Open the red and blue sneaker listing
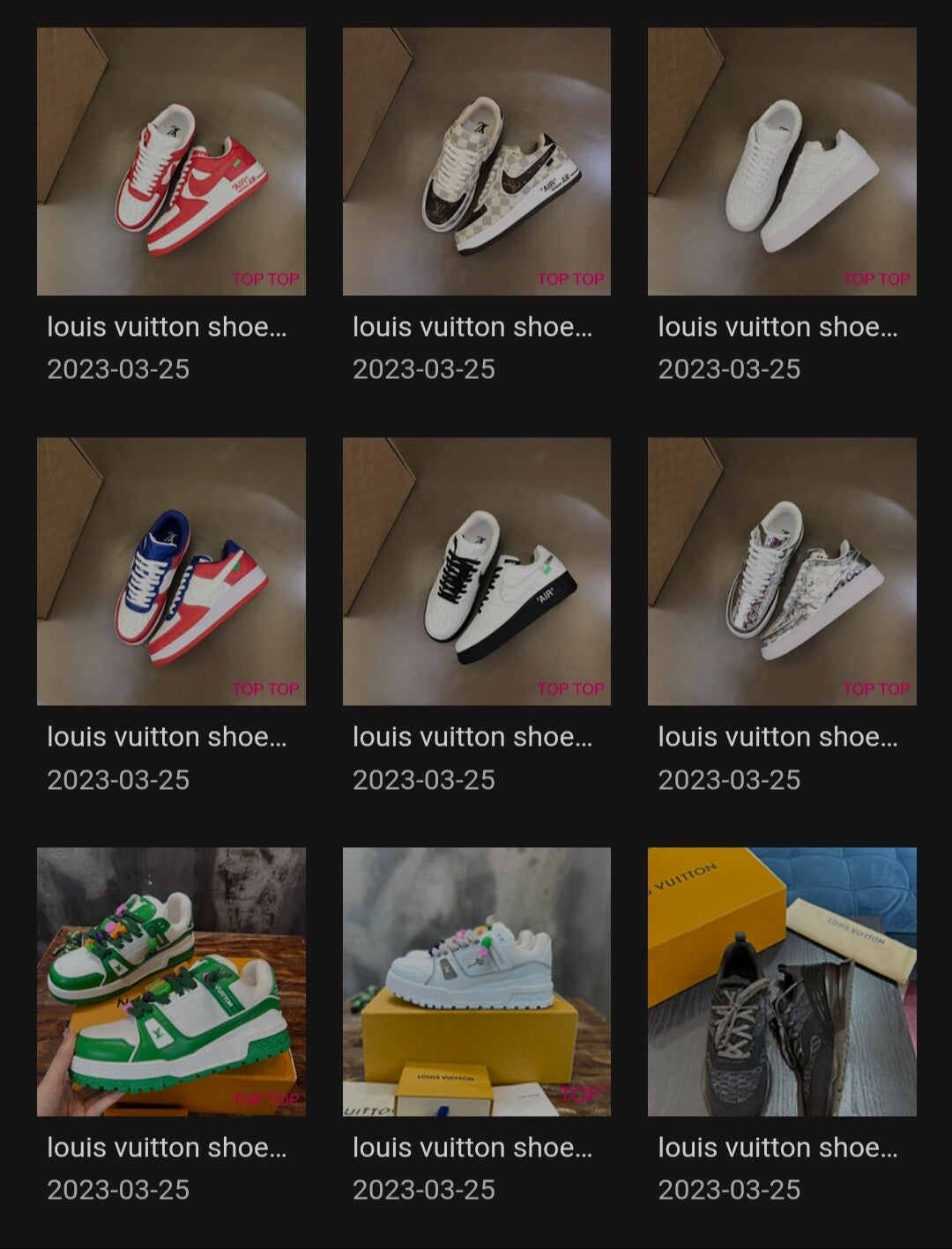Image resolution: width=952 pixels, height=1249 pixels. point(171,571)
